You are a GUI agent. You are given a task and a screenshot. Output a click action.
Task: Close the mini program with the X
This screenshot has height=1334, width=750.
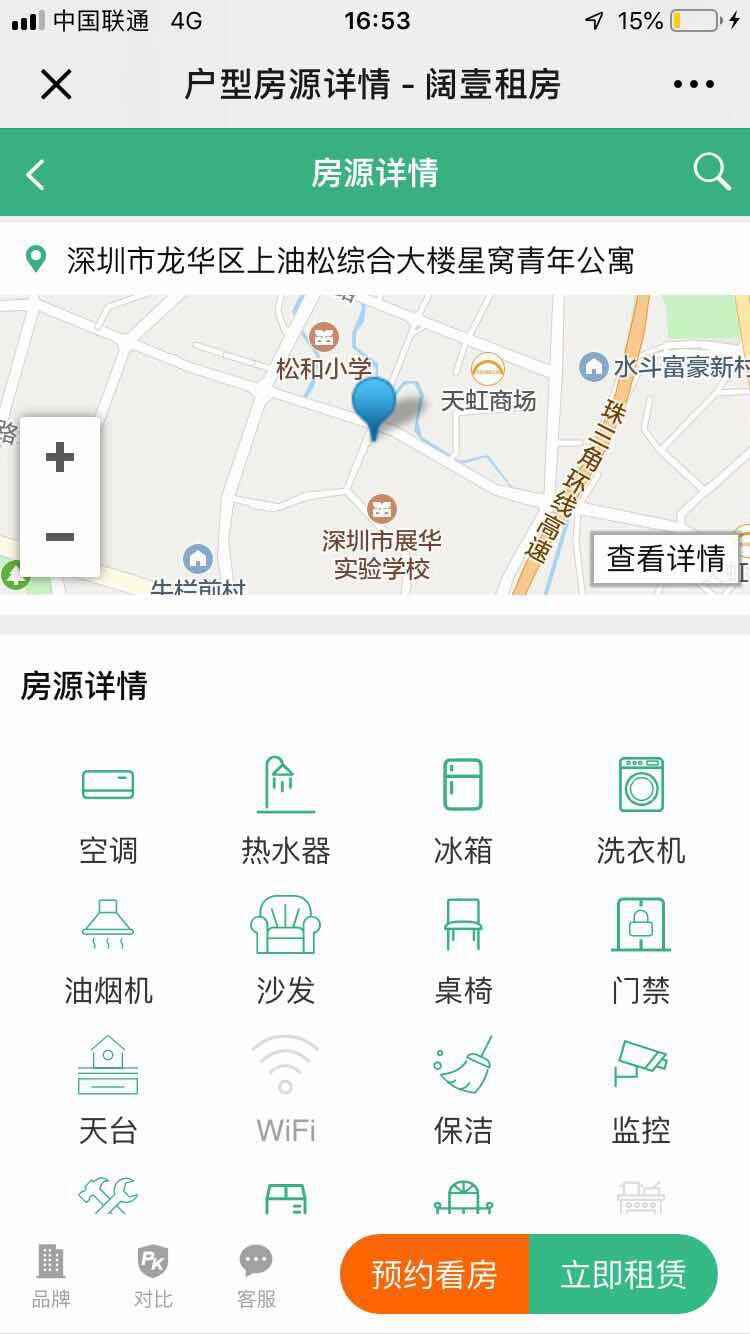tap(56, 84)
